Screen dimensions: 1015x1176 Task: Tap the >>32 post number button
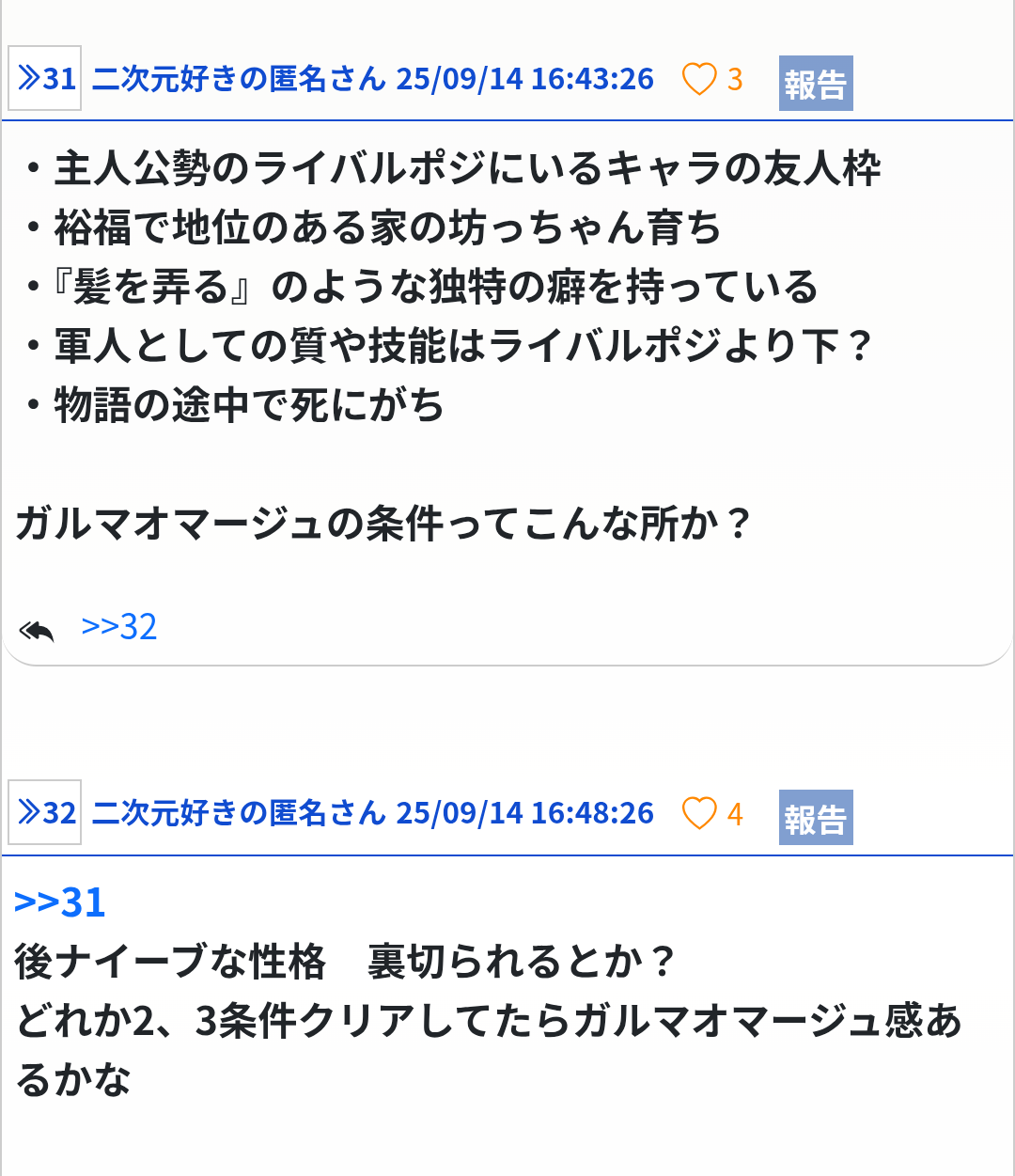coord(45,812)
